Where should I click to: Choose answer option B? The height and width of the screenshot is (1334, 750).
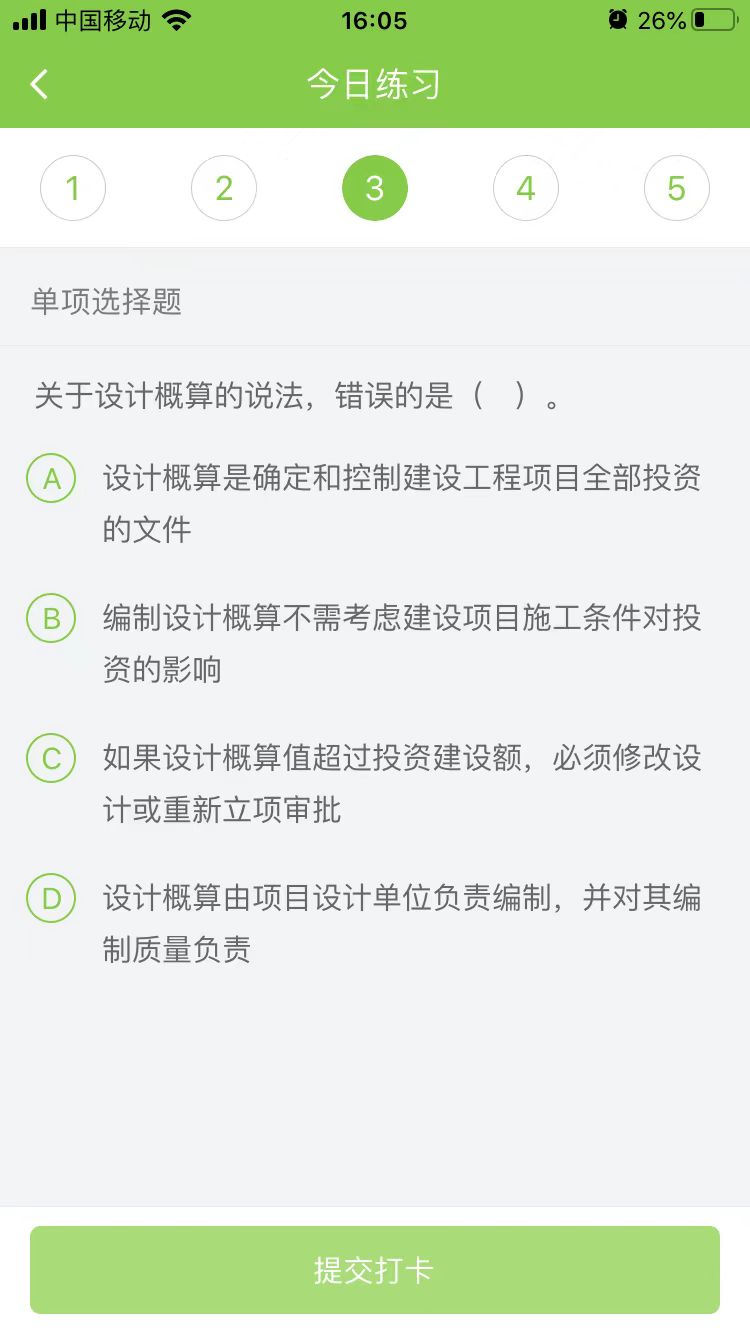(51, 619)
